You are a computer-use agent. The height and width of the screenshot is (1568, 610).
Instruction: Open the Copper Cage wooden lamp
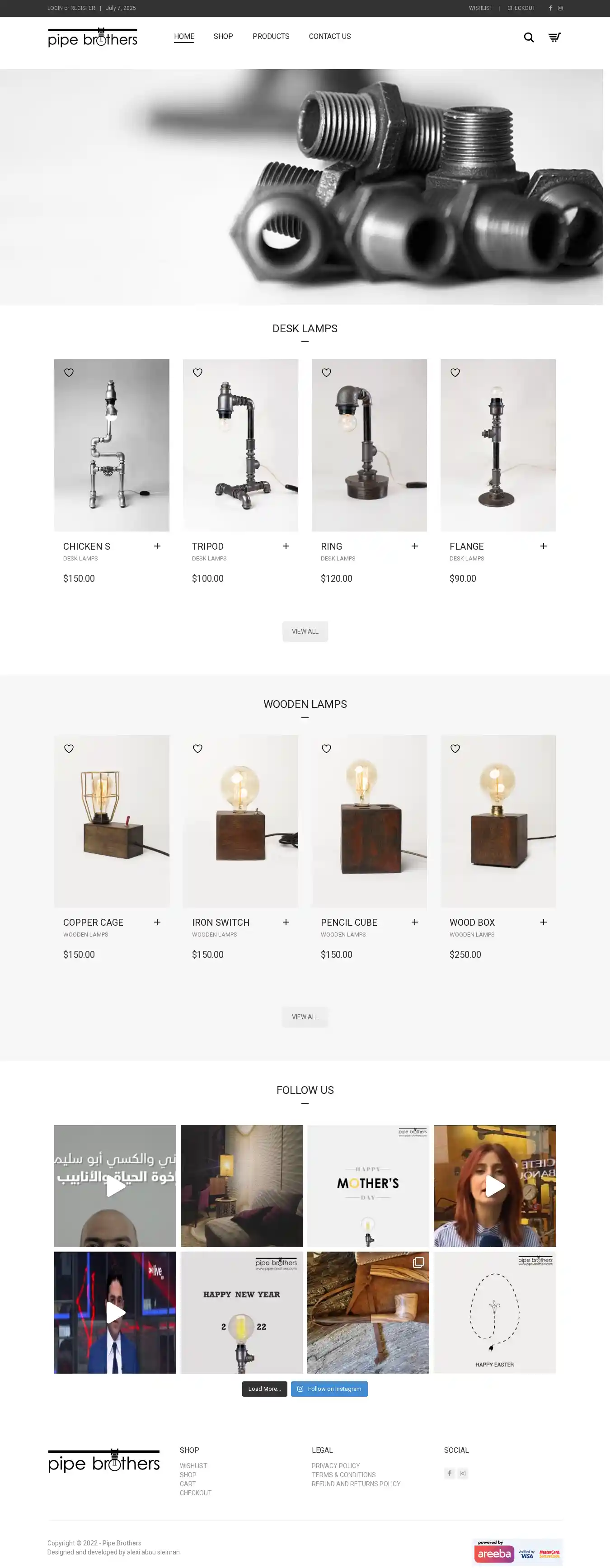coord(112,820)
